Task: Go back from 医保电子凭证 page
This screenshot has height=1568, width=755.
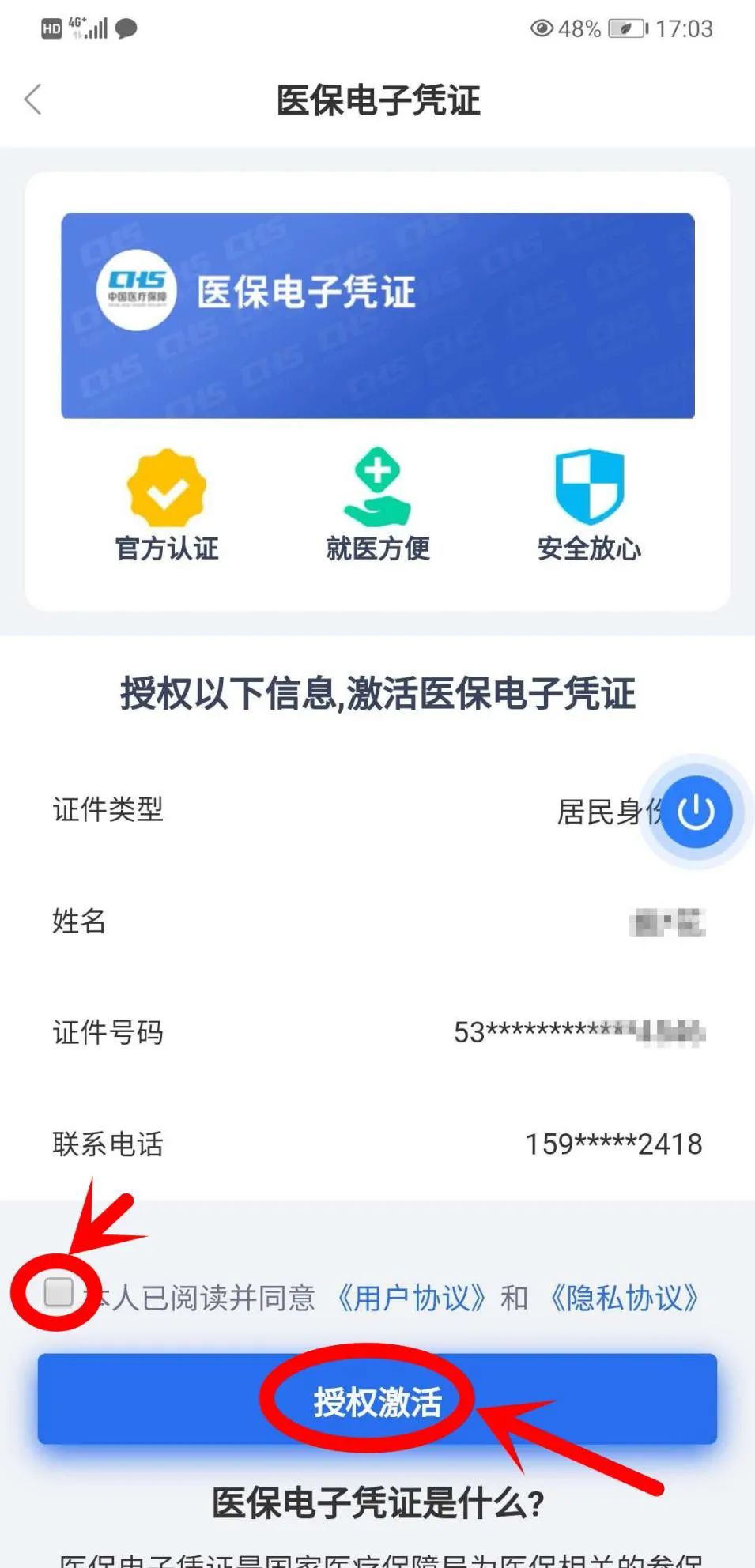Action: 33,100
